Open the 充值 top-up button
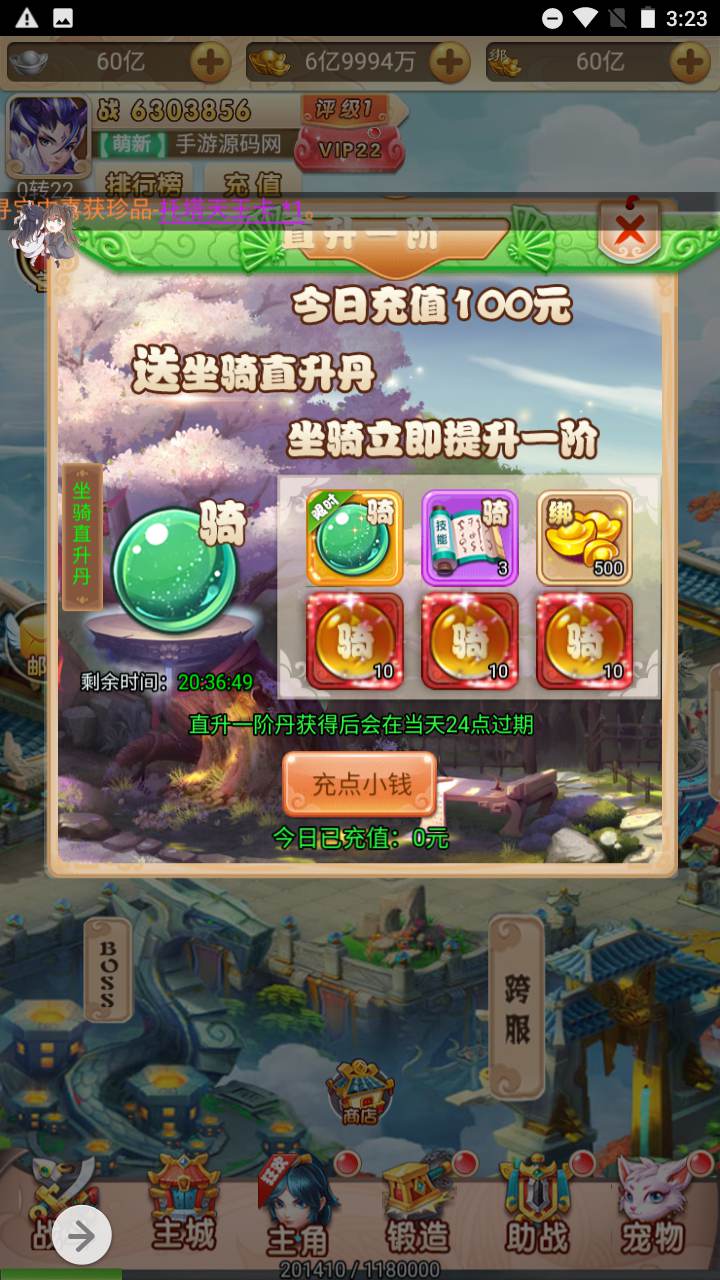The height and width of the screenshot is (1280, 720). tap(252, 184)
